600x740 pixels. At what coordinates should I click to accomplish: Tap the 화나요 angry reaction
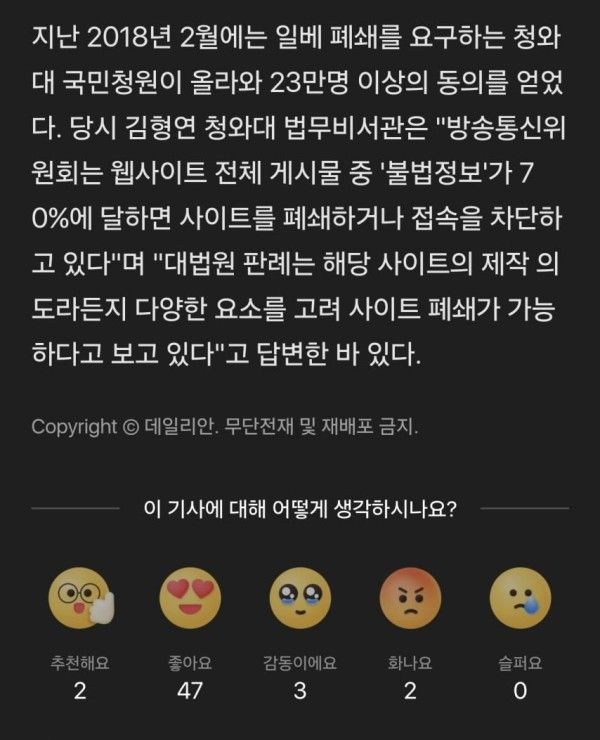tap(410, 603)
